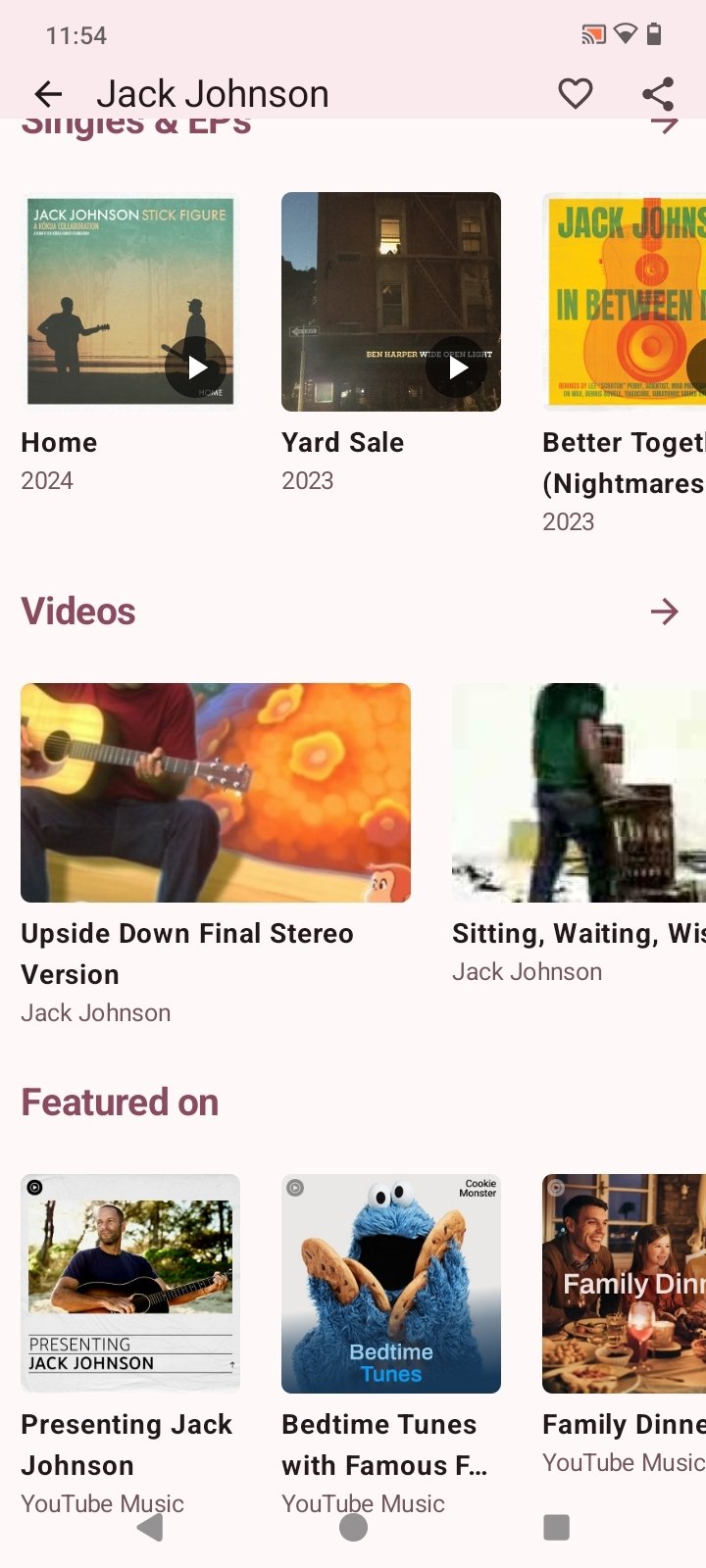Watch the Sitting, Waiting, Wishing video
The image size is (706, 1568).
[579, 793]
